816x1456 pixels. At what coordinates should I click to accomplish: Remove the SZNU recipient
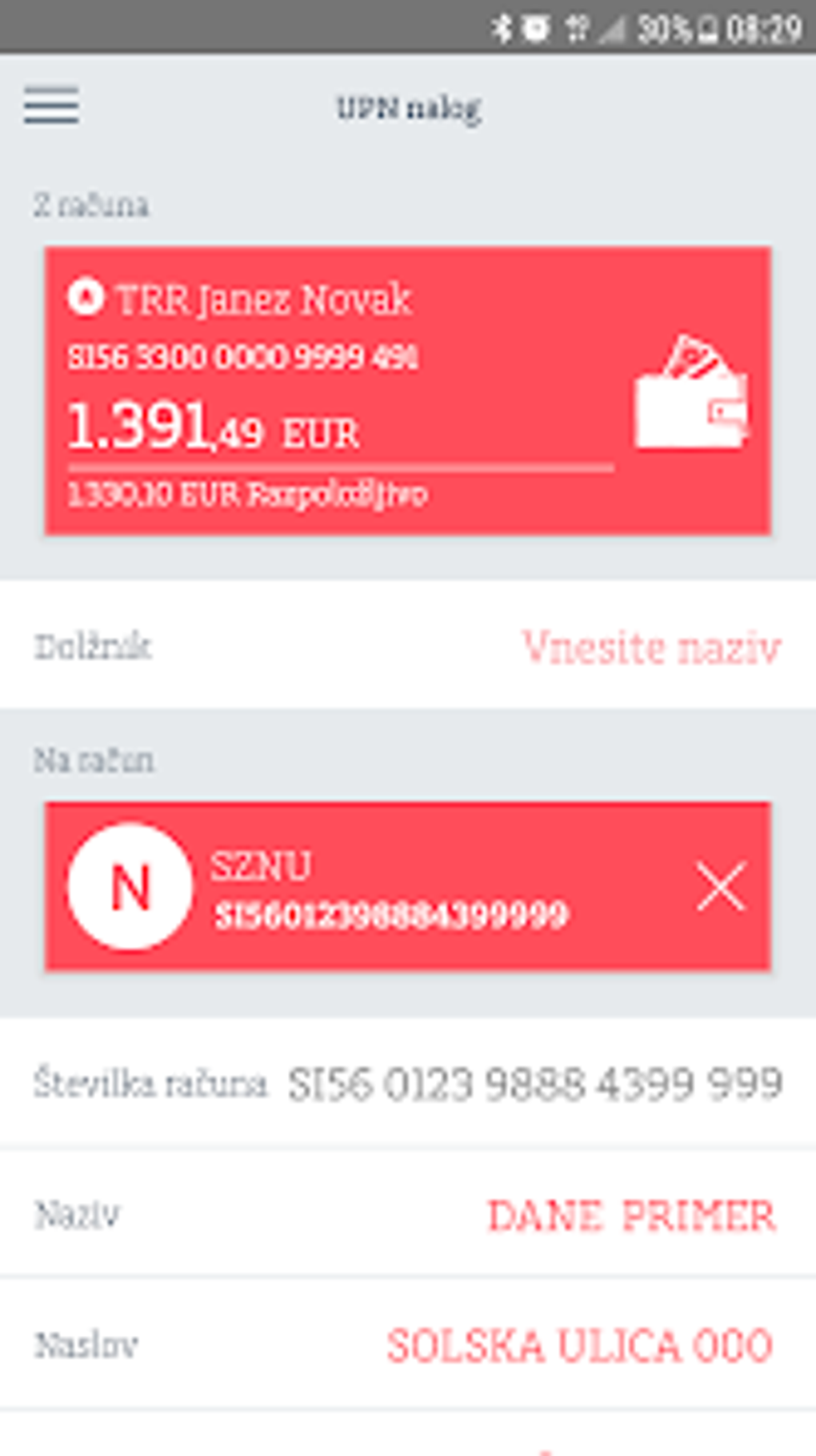720,886
